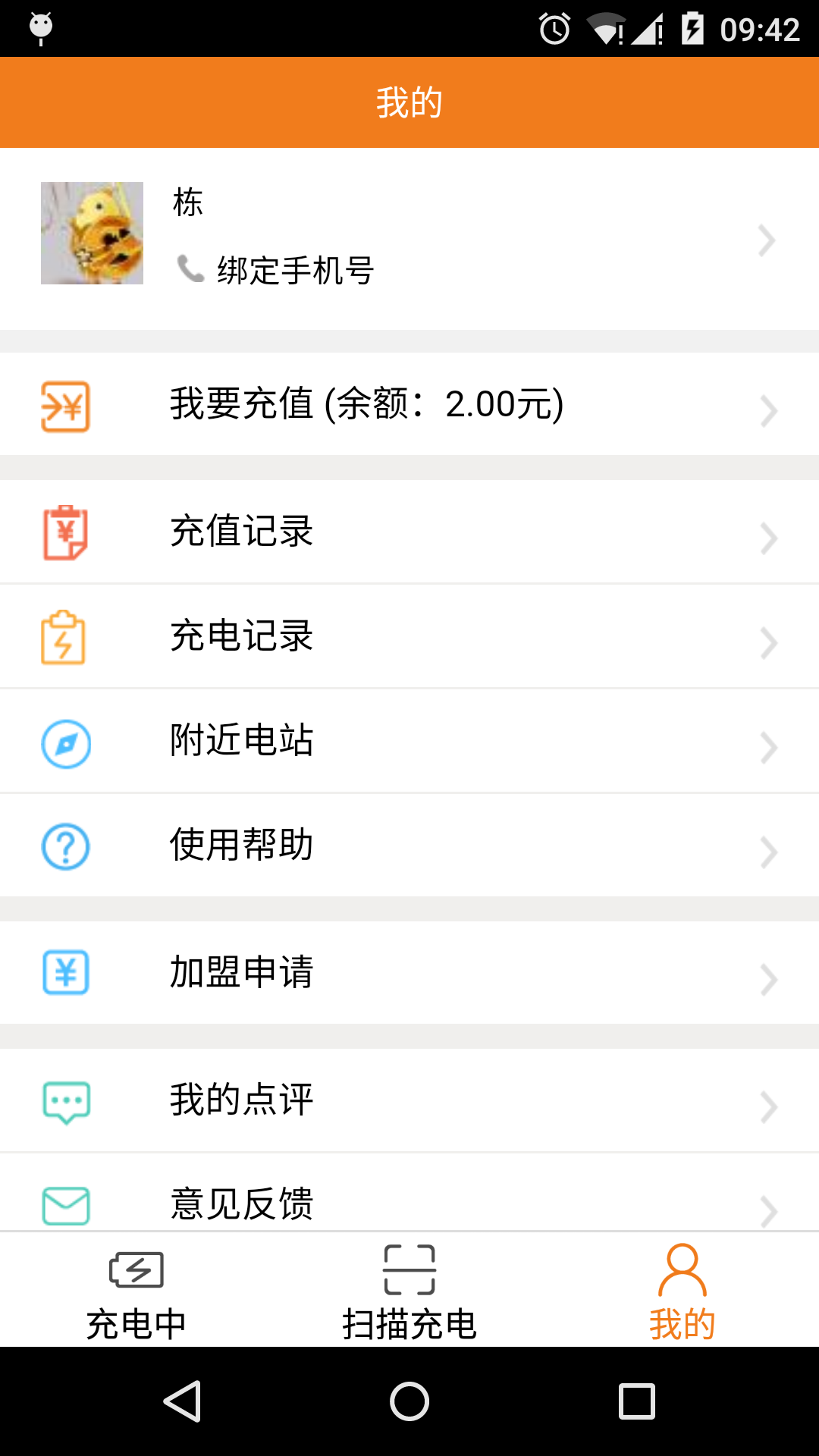The width and height of the screenshot is (819, 1456).
Task: Find 附近电站 nearby stations
Action: pos(409,741)
